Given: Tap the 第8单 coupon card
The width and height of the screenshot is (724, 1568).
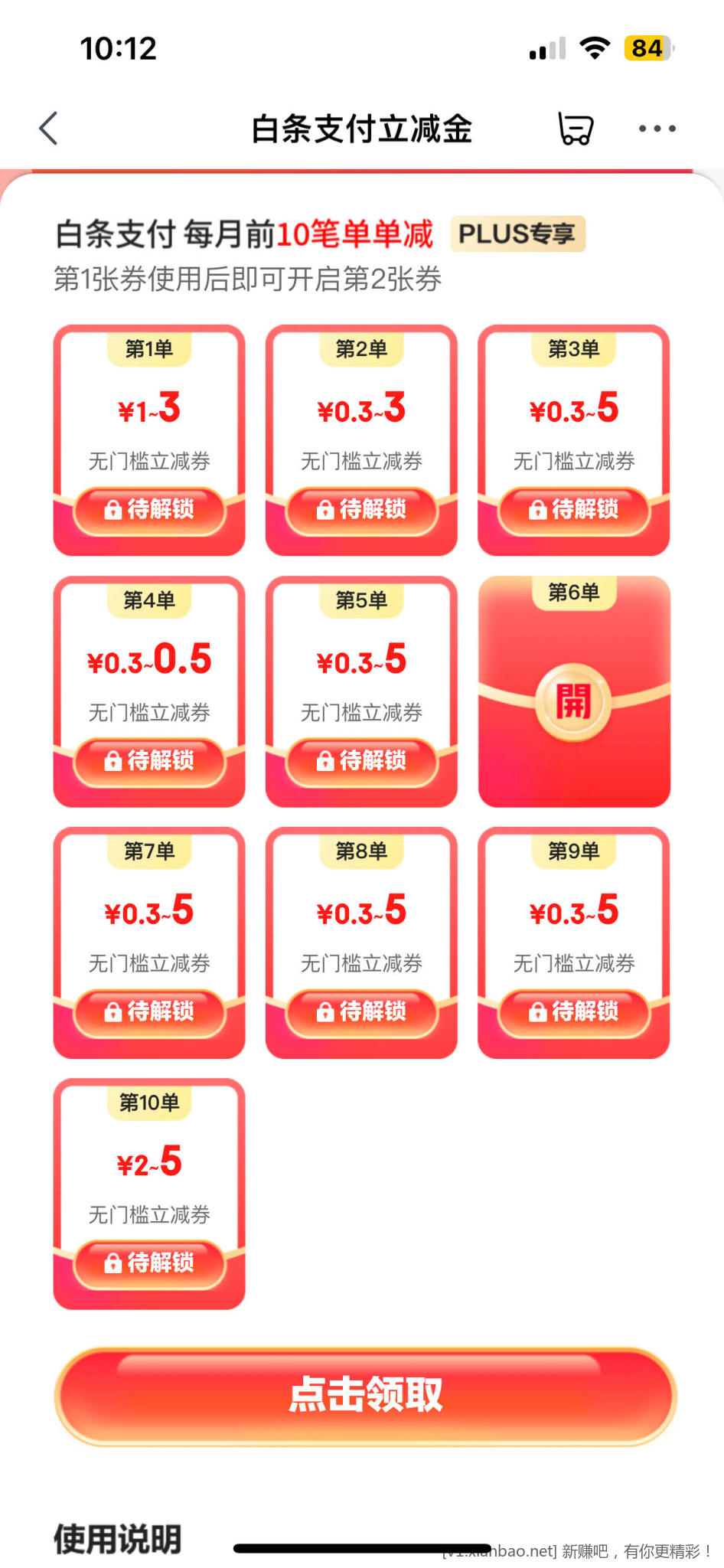Looking at the screenshot, I should click(361, 942).
